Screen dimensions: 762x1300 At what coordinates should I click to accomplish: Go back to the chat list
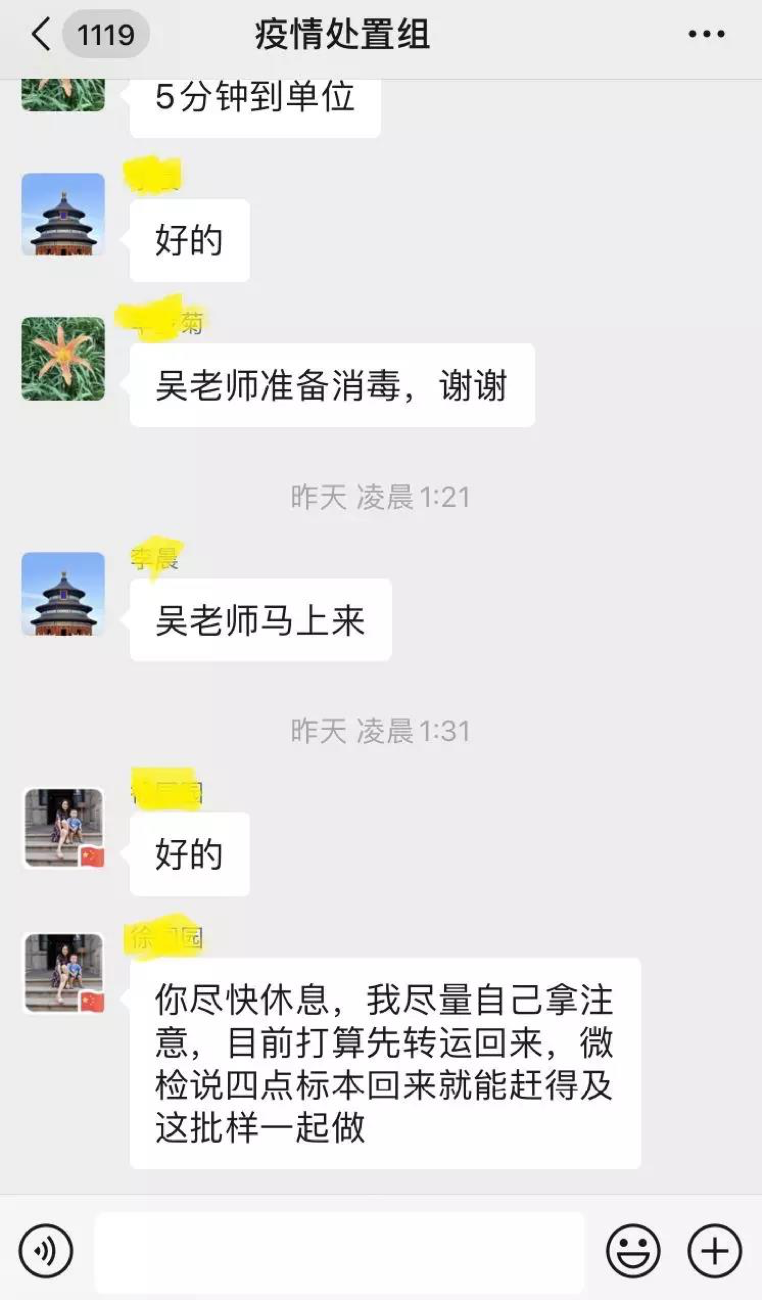[40, 35]
